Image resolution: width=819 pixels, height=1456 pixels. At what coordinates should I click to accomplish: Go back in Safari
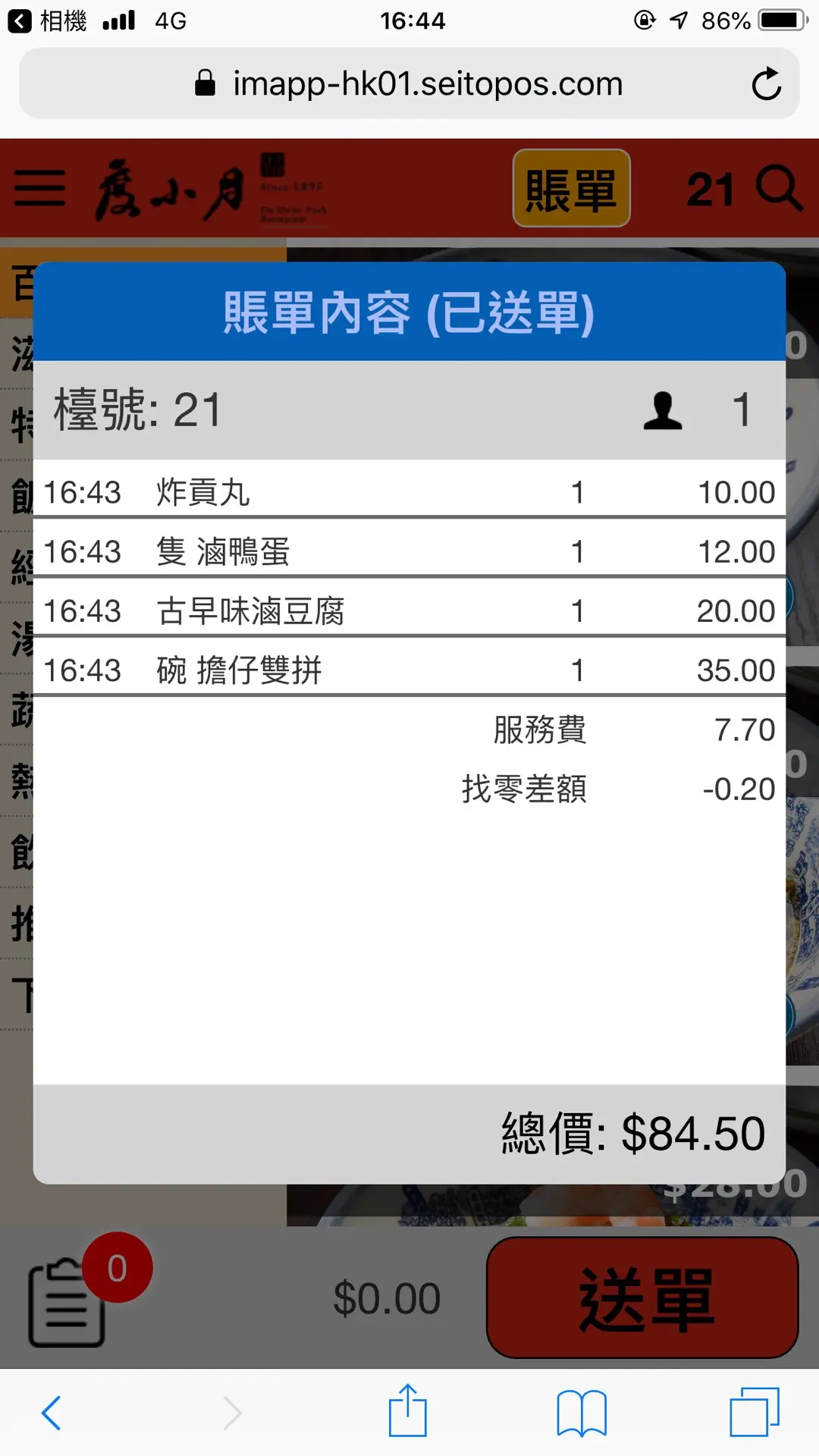pyautogui.click(x=52, y=1413)
